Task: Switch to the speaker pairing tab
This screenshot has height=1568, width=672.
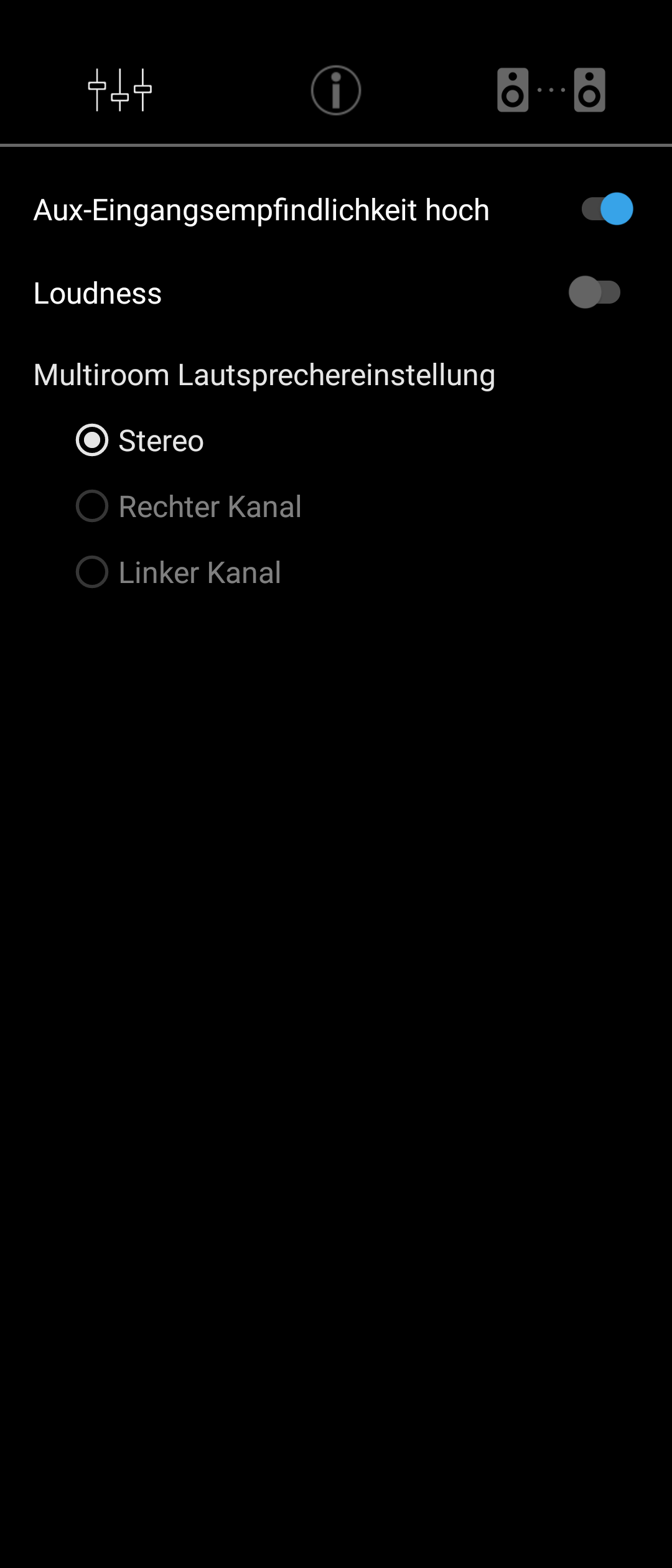Action: tap(551, 90)
